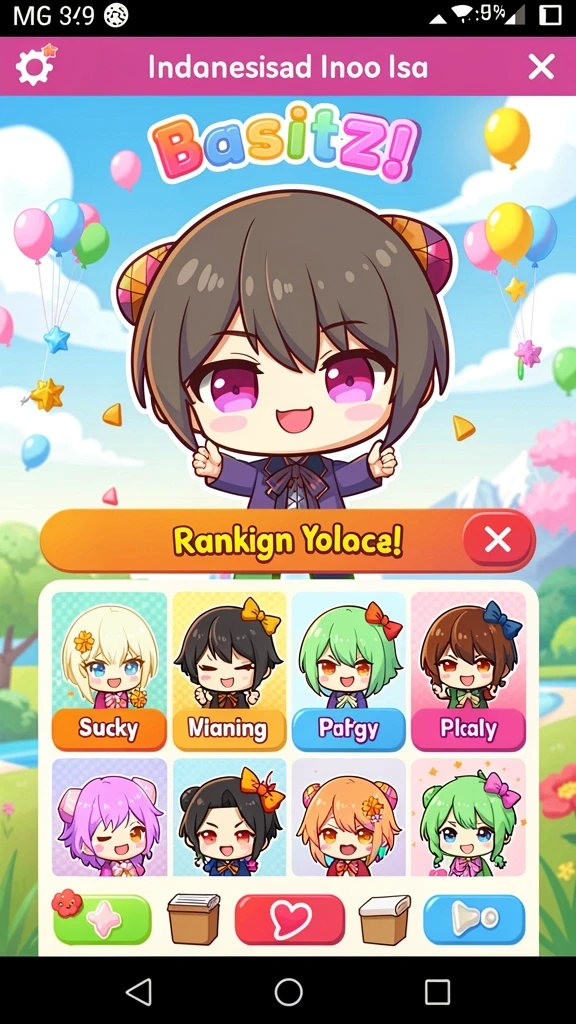Select the orange-haired character tile
576x1024 pixels.
click(x=349, y=817)
